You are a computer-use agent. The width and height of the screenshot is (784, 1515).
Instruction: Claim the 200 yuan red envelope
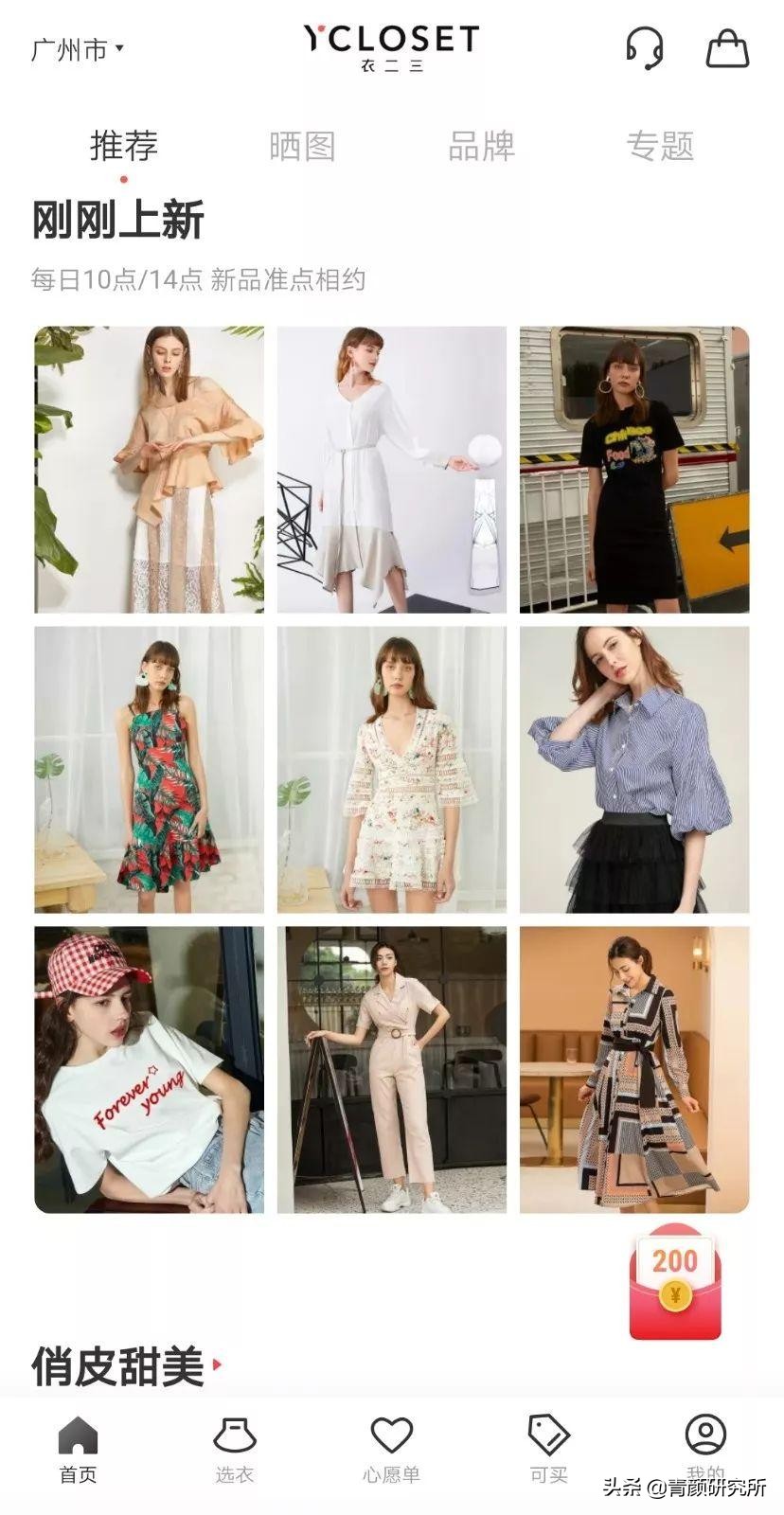click(x=674, y=1280)
